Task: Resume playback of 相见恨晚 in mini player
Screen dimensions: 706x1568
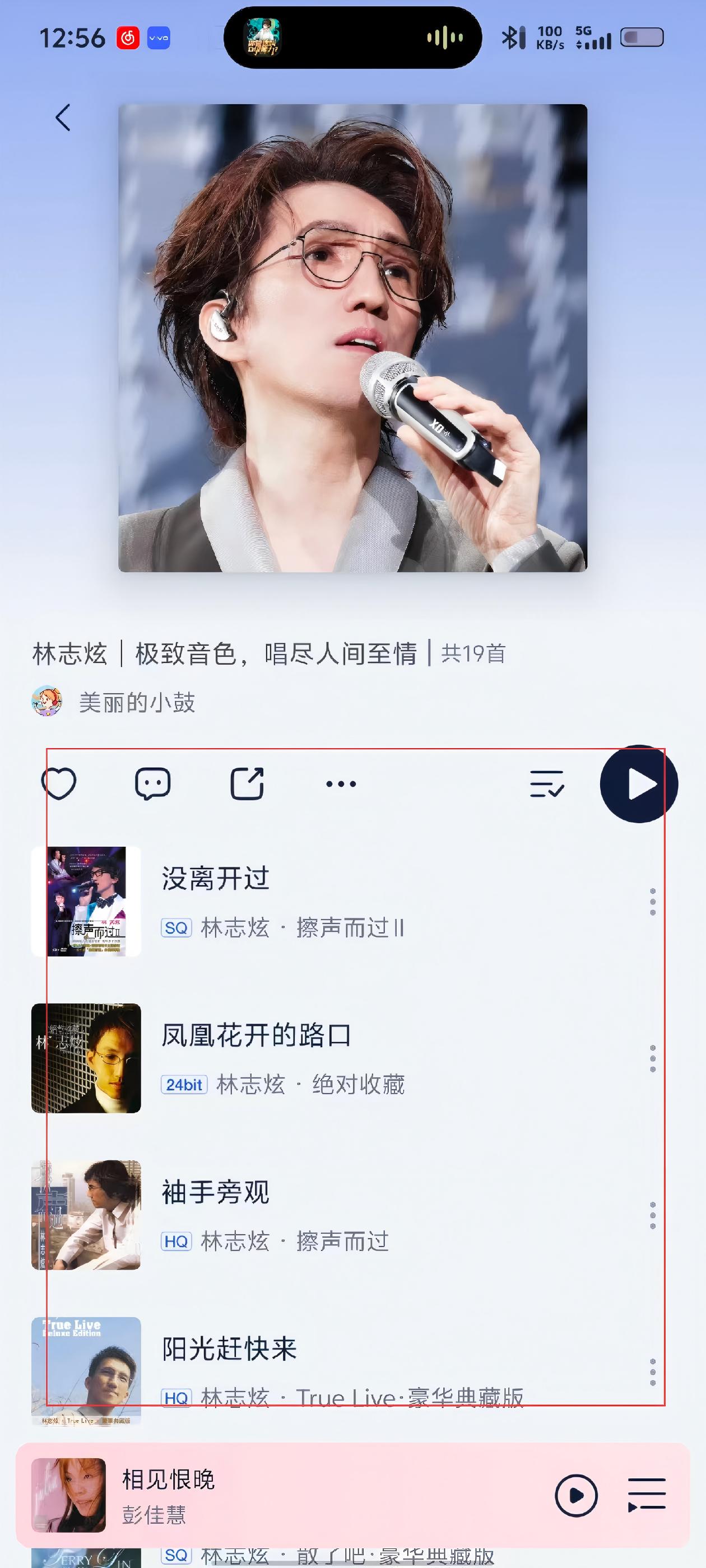Action: (x=575, y=1495)
